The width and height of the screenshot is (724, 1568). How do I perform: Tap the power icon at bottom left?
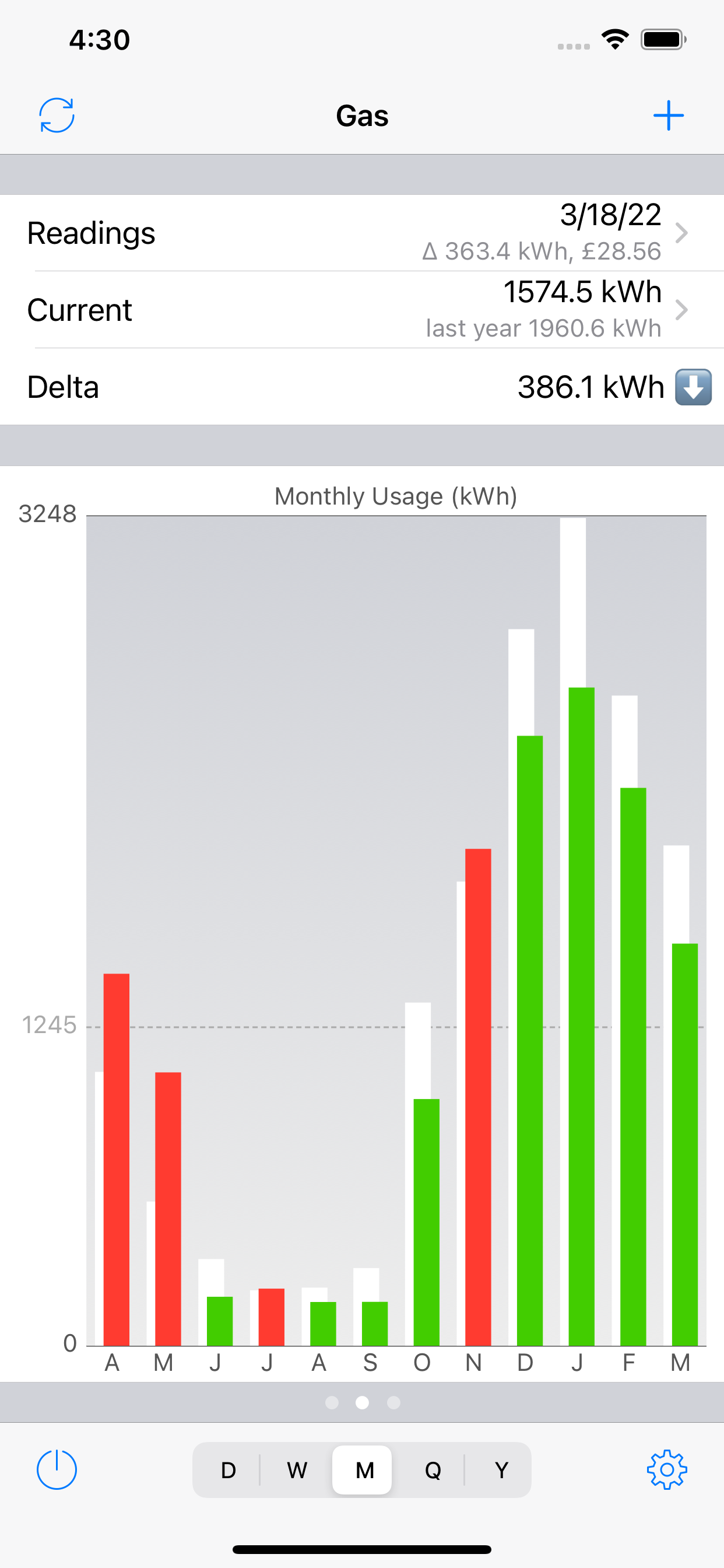click(57, 1470)
